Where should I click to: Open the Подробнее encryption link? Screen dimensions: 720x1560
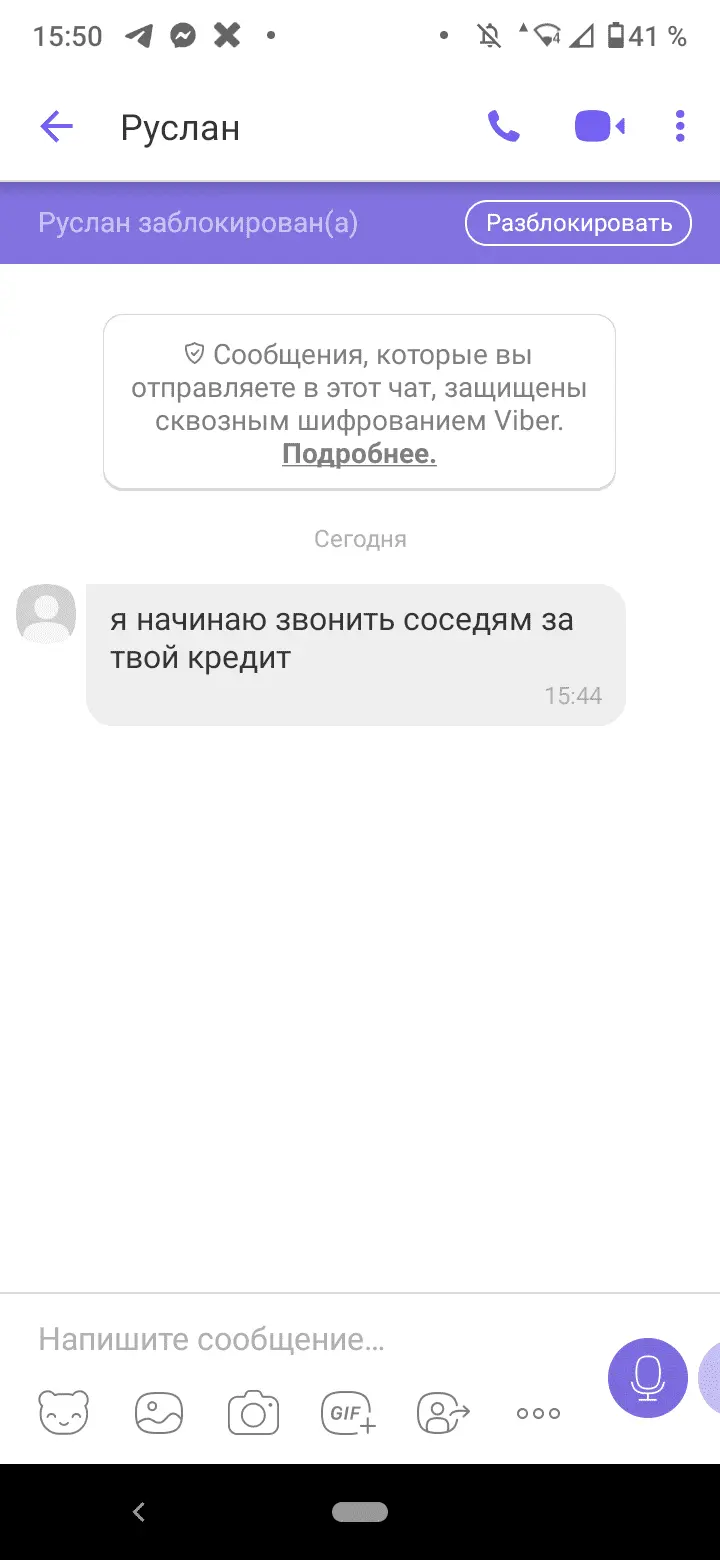[x=359, y=455]
